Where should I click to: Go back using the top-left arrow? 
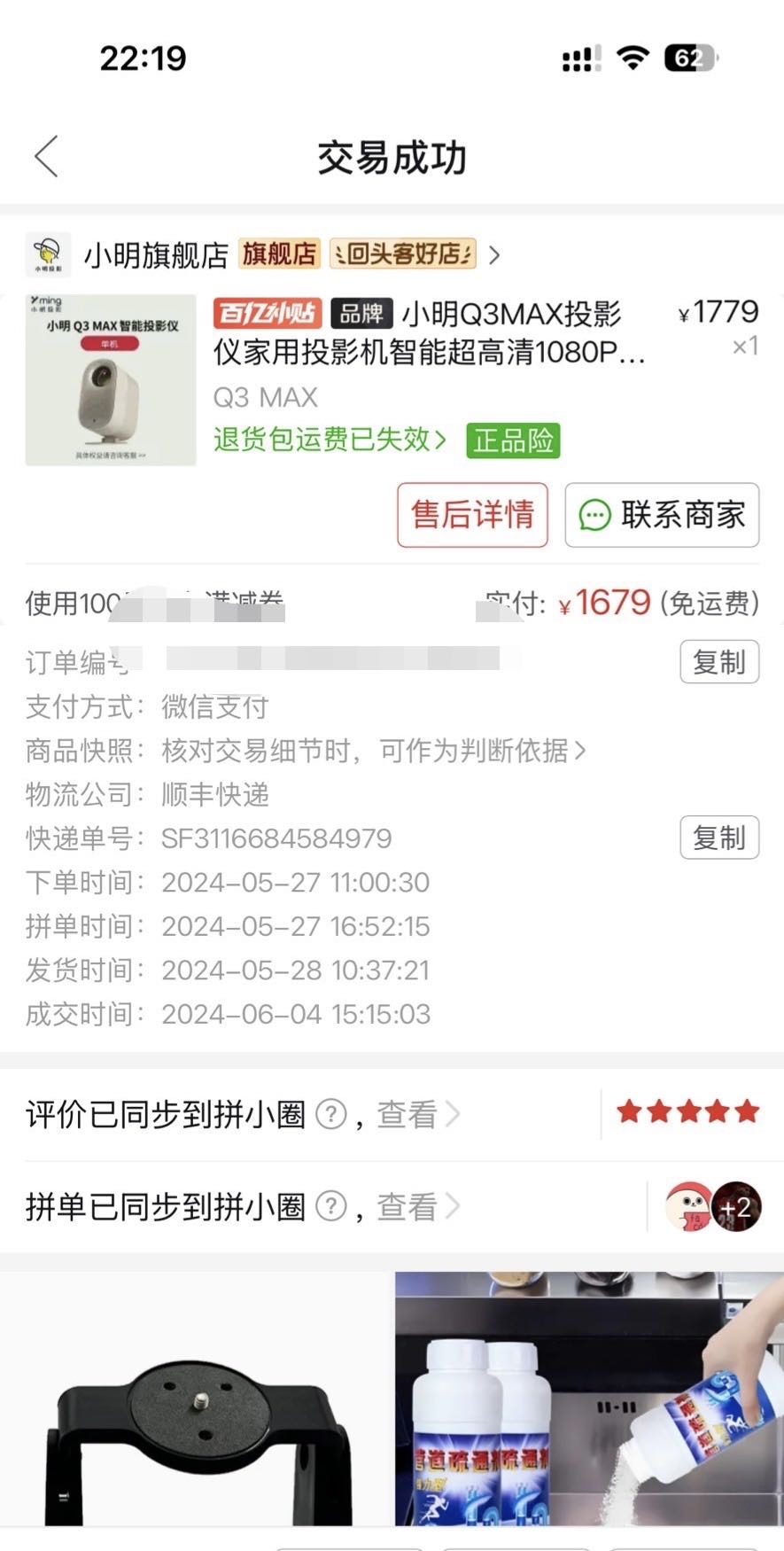pyautogui.click(x=47, y=157)
